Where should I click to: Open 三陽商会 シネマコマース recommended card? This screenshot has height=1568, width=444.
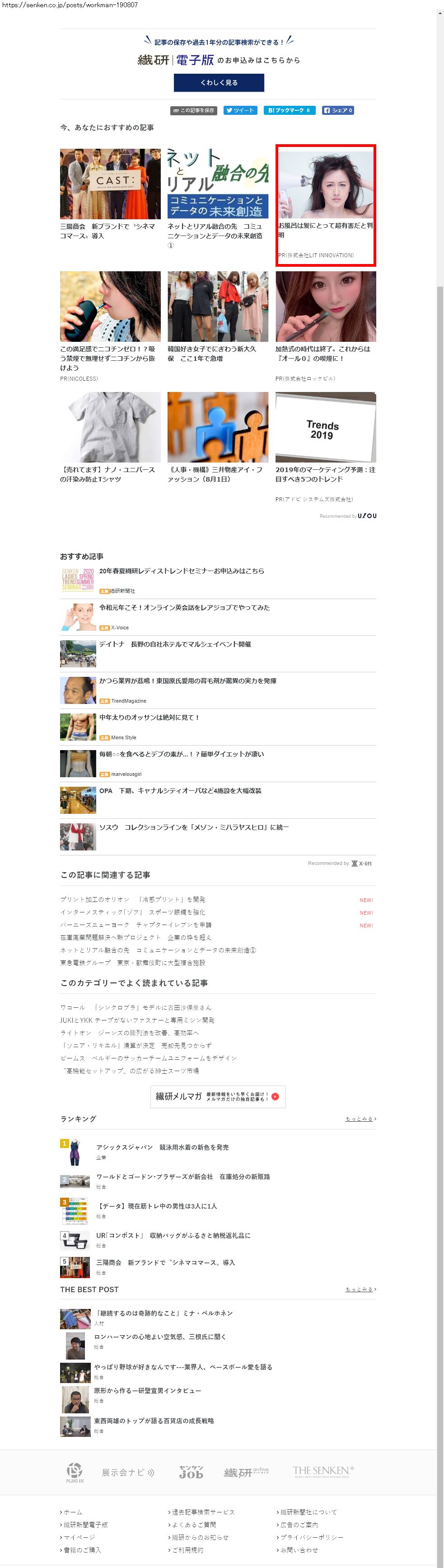coord(110,194)
